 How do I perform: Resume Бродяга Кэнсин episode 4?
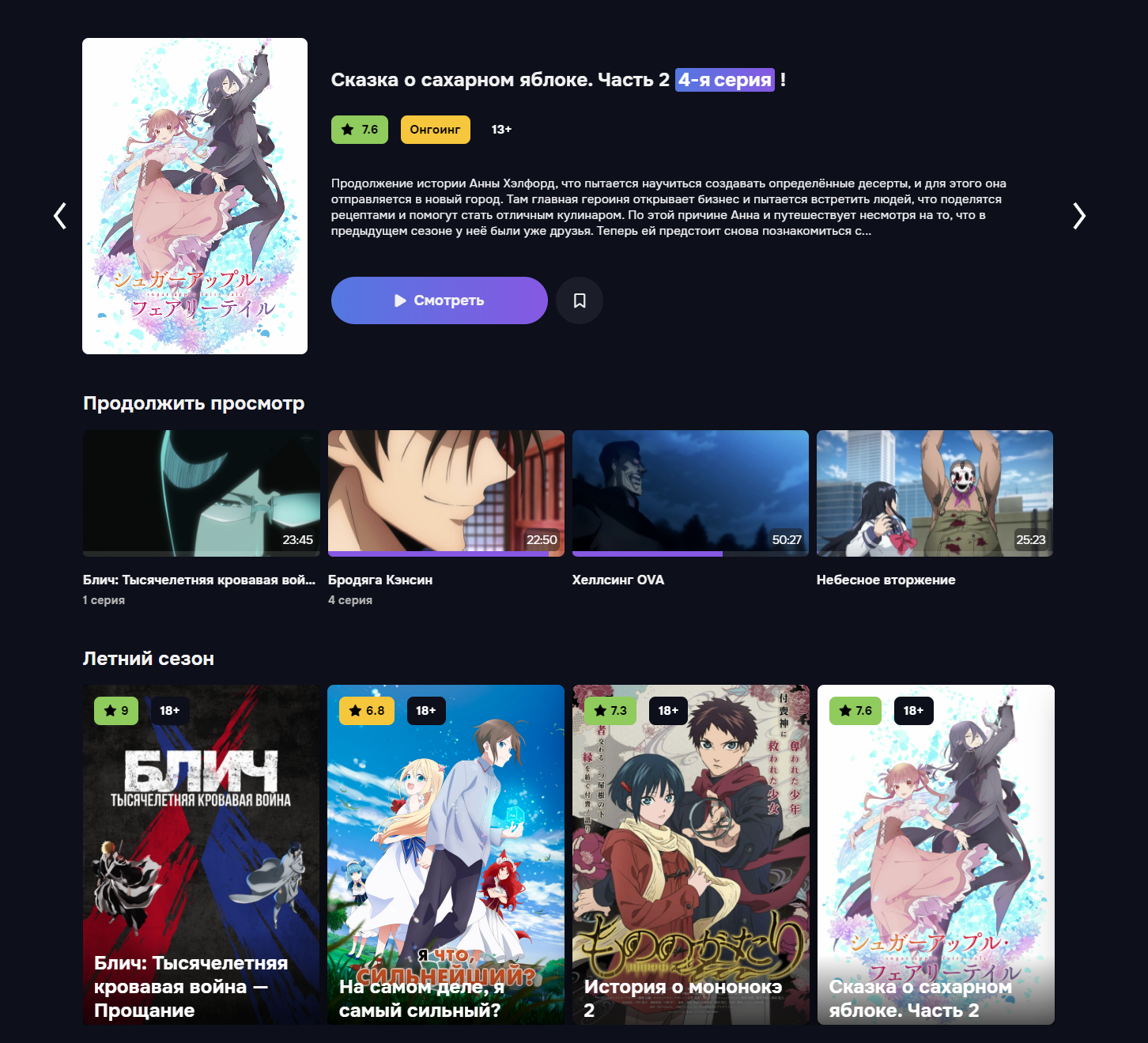point(446,493)
